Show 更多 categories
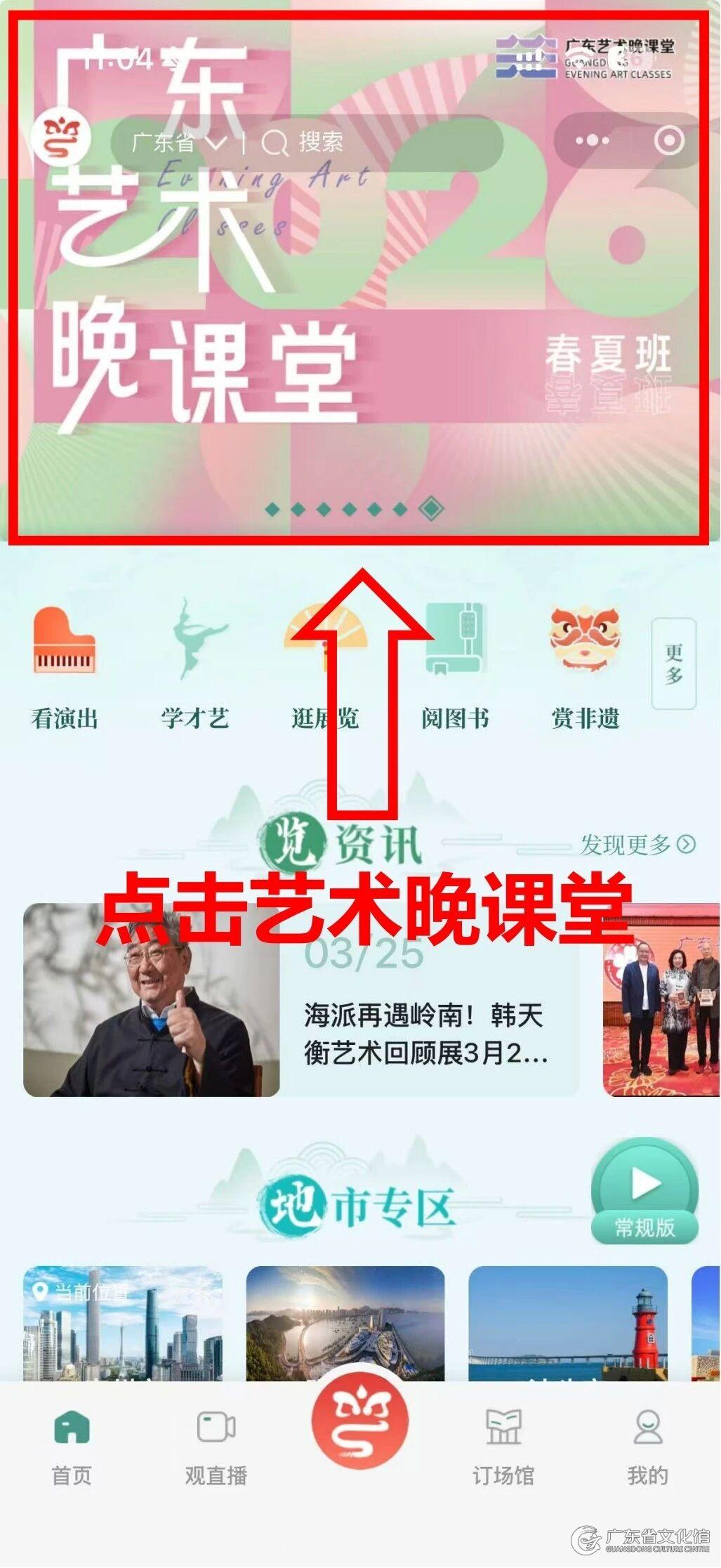 [x=673, y=664]
